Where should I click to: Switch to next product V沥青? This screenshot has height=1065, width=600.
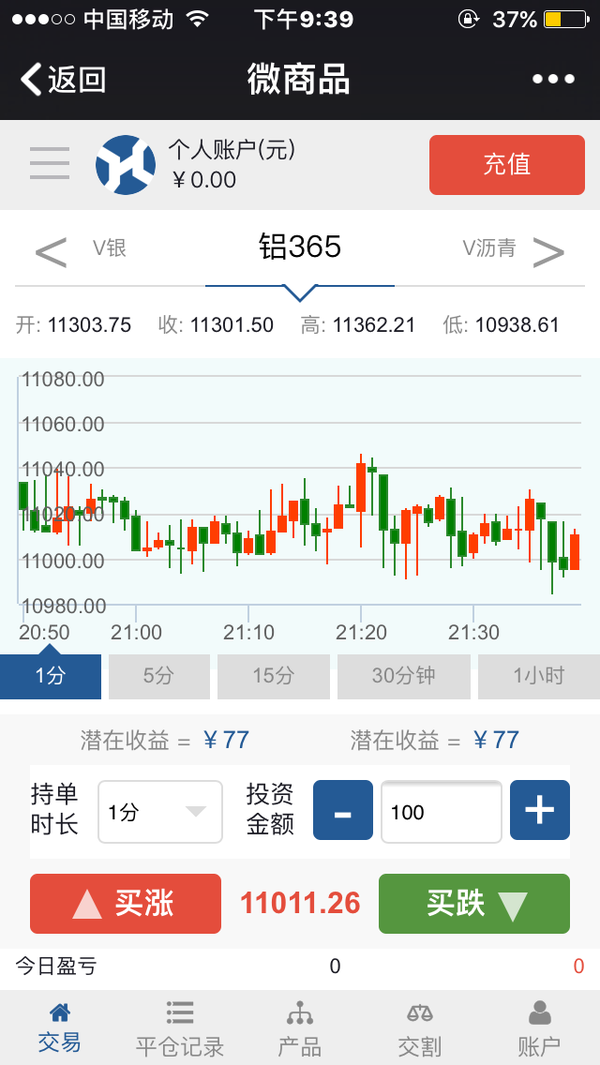(x=514, y=250)
